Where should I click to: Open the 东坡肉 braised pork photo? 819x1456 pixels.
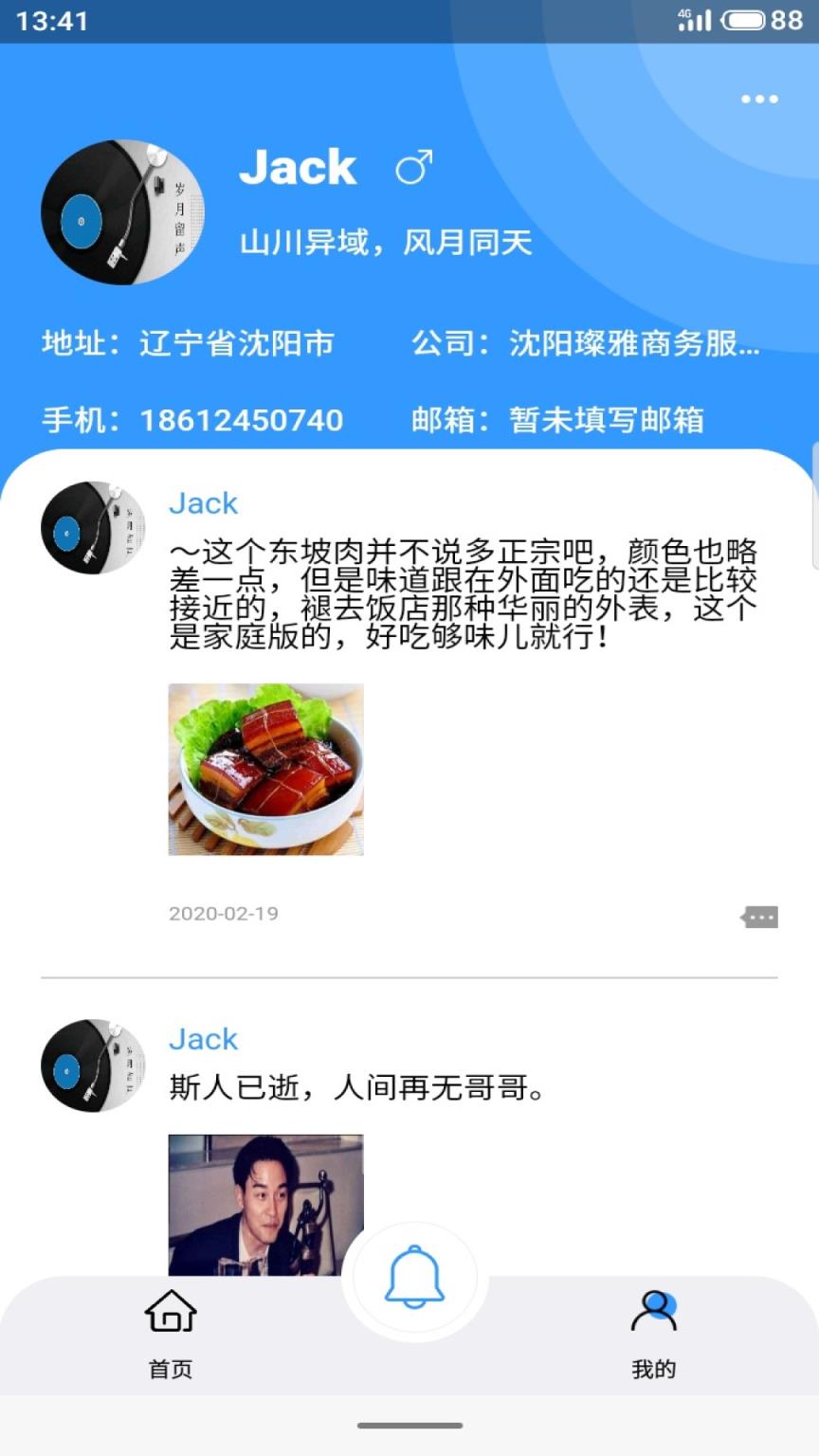(264, 769)
